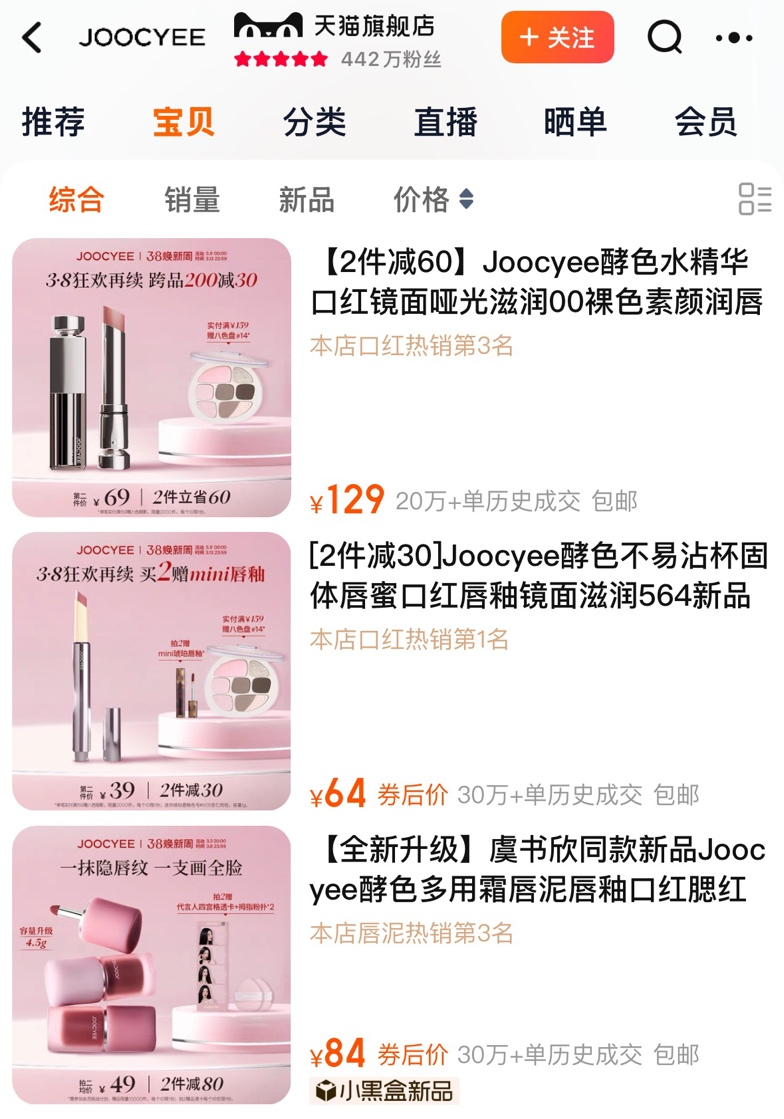Open the three-dot overflow menu
Screen dimensions: 784x1119
pos(733,37)
